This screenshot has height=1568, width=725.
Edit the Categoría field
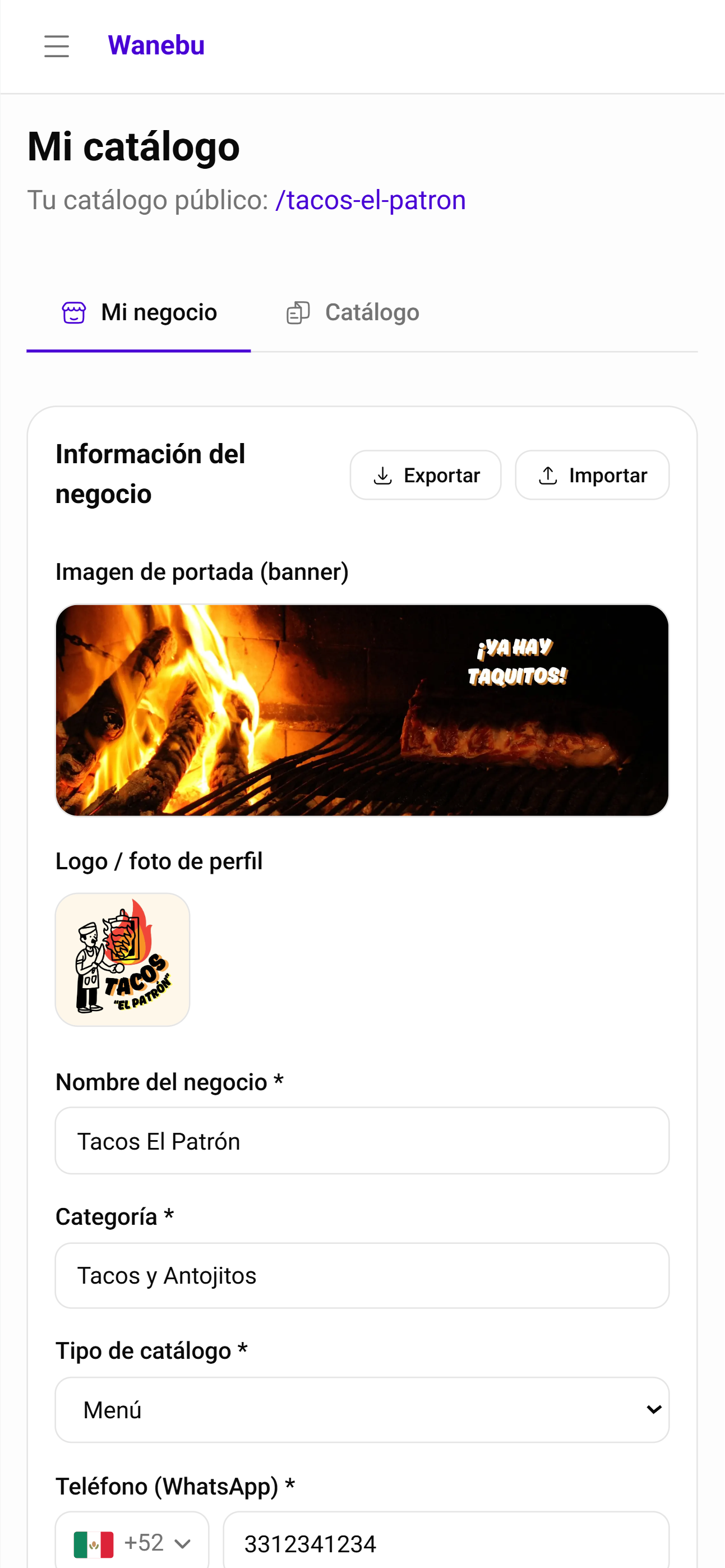coord(362,1275)
